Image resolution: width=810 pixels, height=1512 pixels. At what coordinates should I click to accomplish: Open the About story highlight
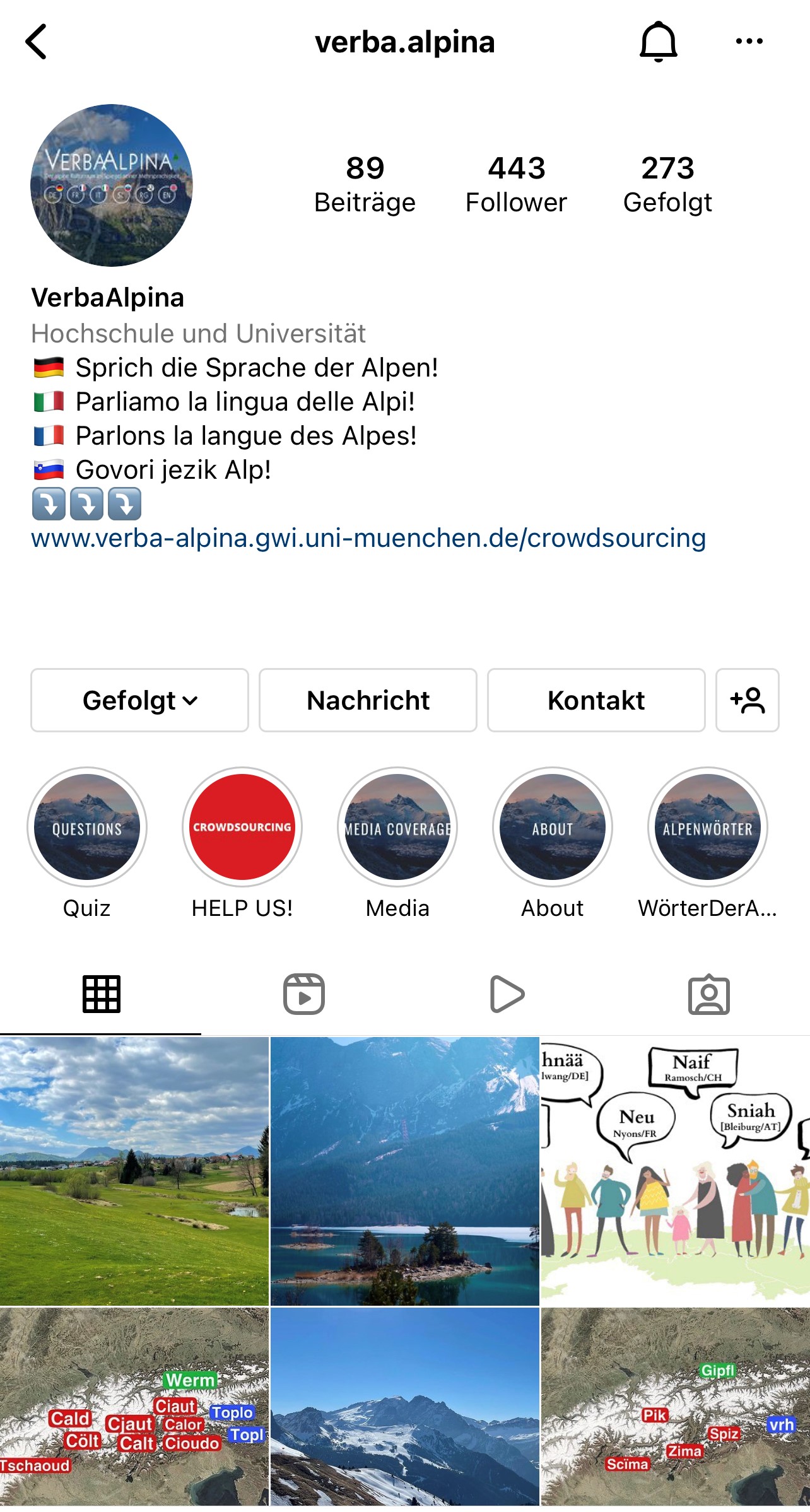point(553,827)
